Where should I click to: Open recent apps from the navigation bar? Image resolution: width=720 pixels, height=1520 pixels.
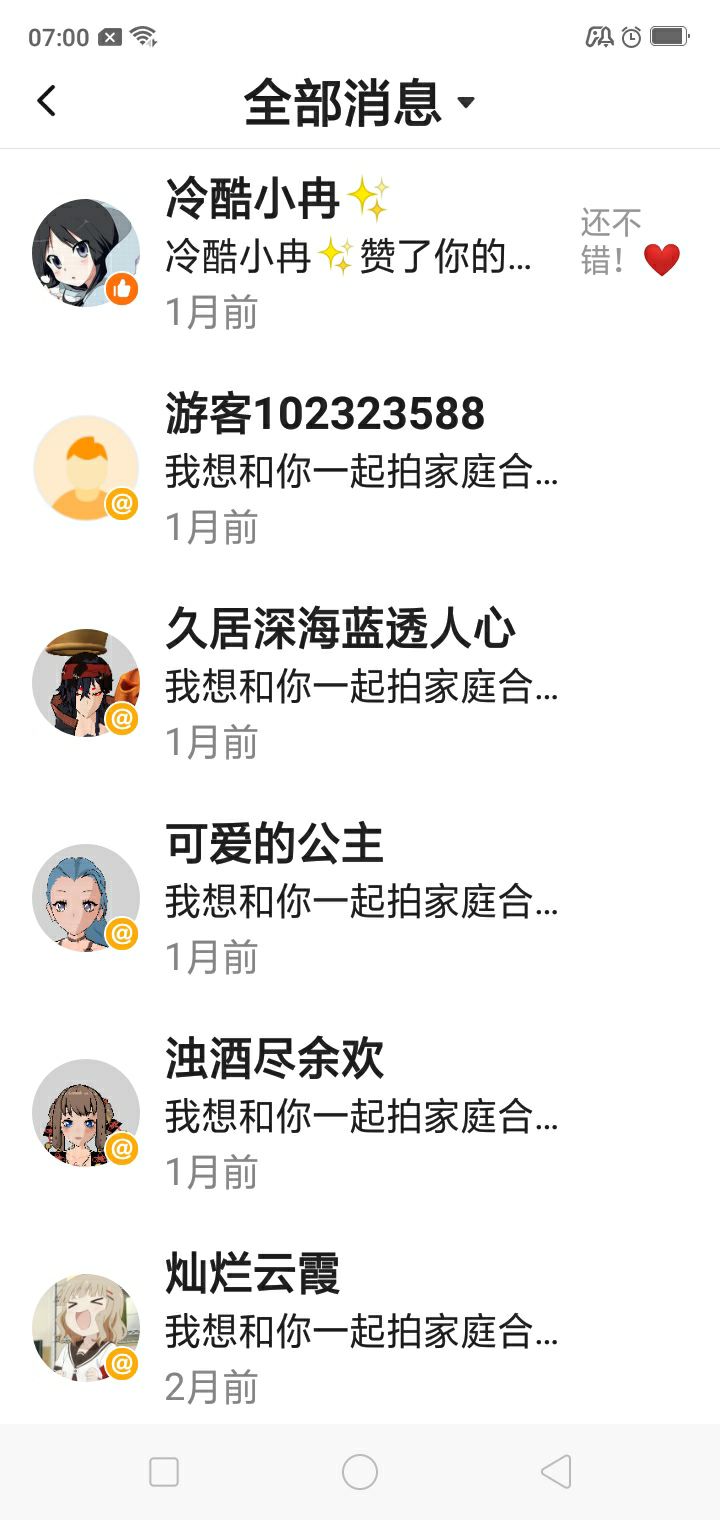(x=164, y=1472)
